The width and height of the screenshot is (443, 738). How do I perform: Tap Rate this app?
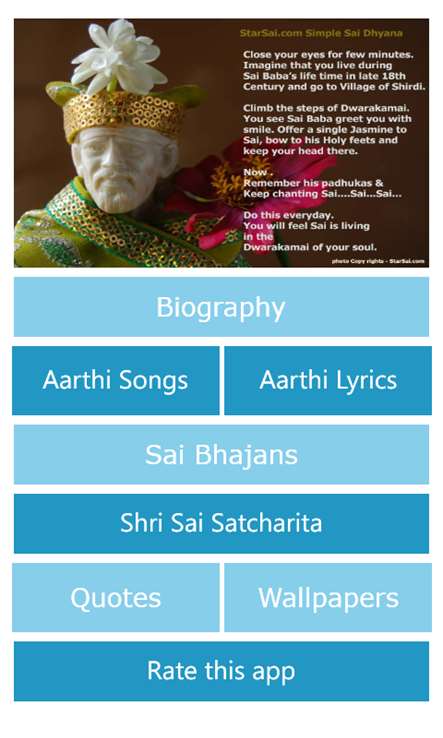[221, 671]
